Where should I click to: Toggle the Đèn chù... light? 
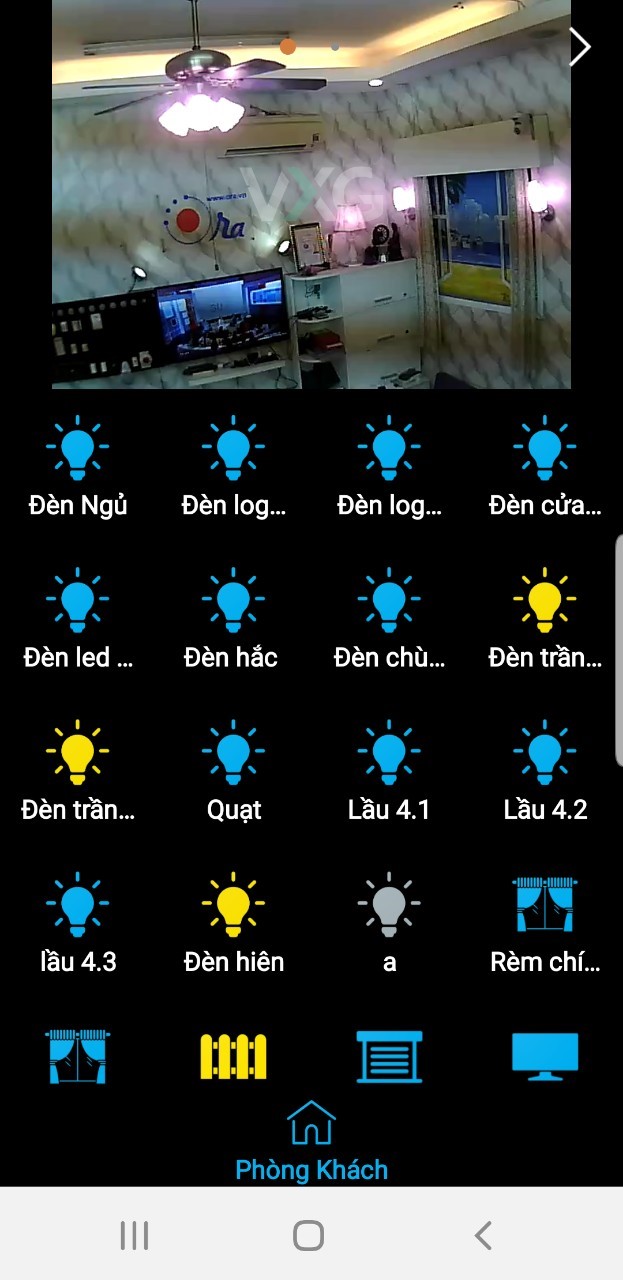389,601
